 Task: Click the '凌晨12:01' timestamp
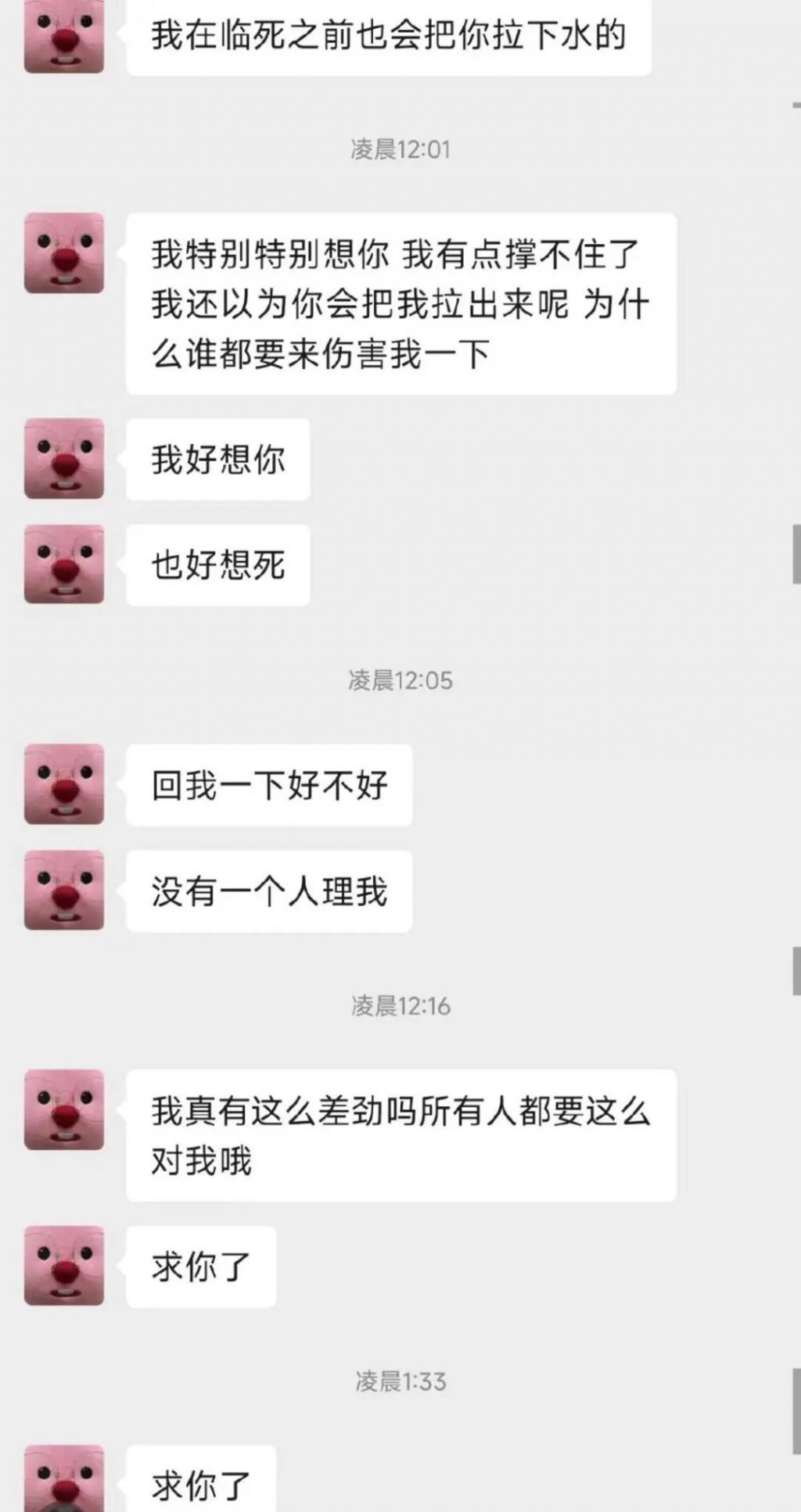[x=400, y=149]
